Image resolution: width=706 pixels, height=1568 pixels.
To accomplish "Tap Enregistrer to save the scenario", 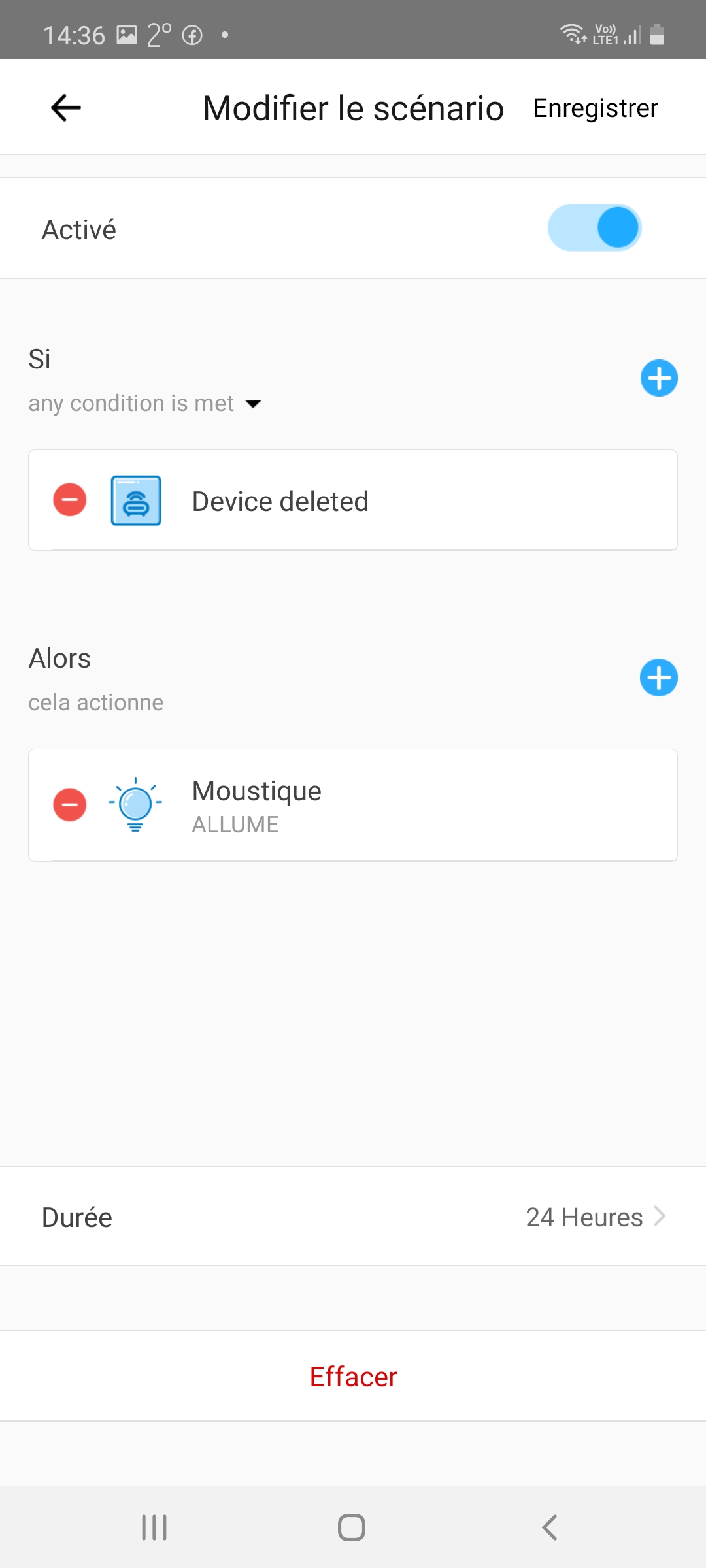I will 596,108.
